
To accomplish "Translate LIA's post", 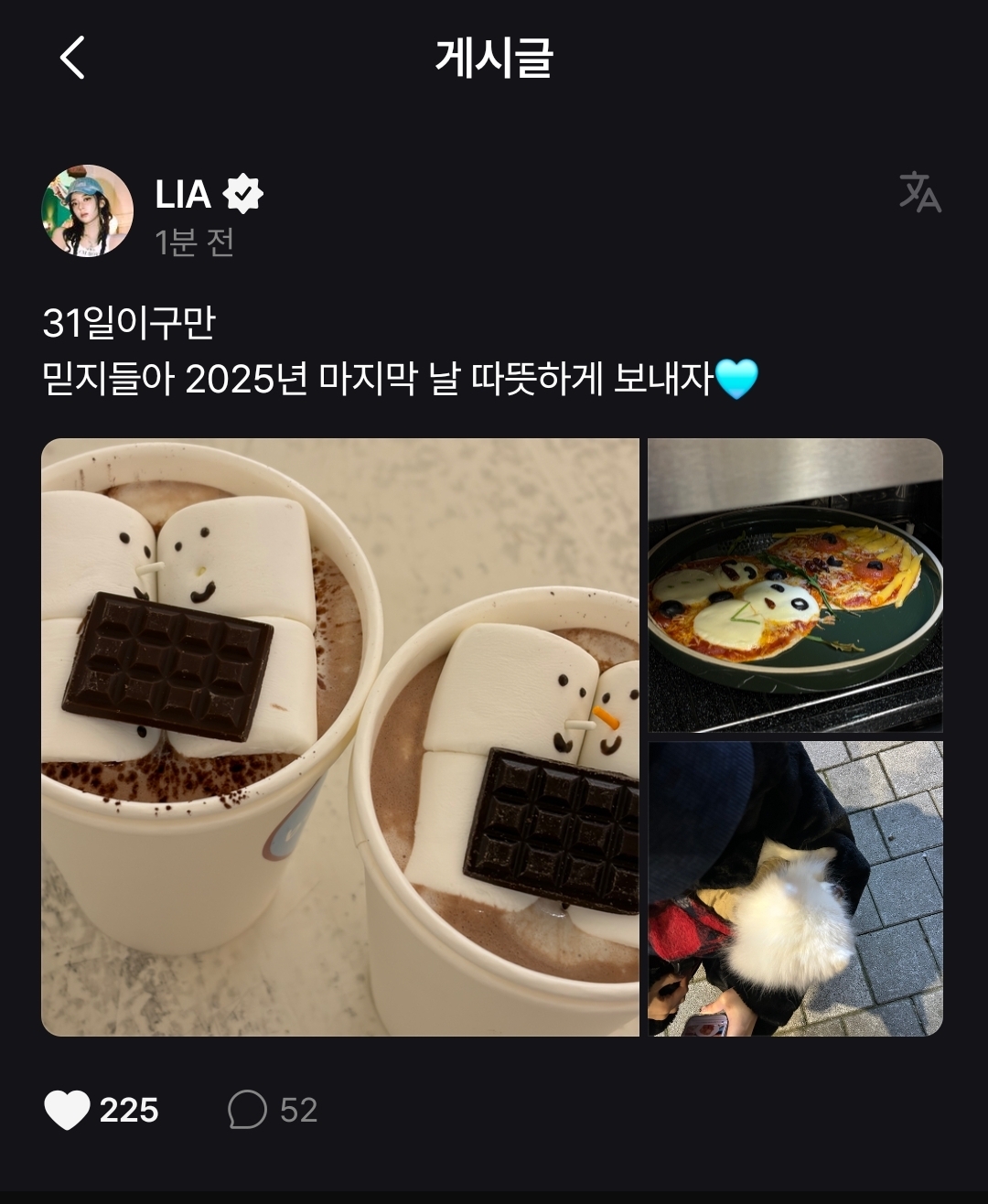I will 919,192.
